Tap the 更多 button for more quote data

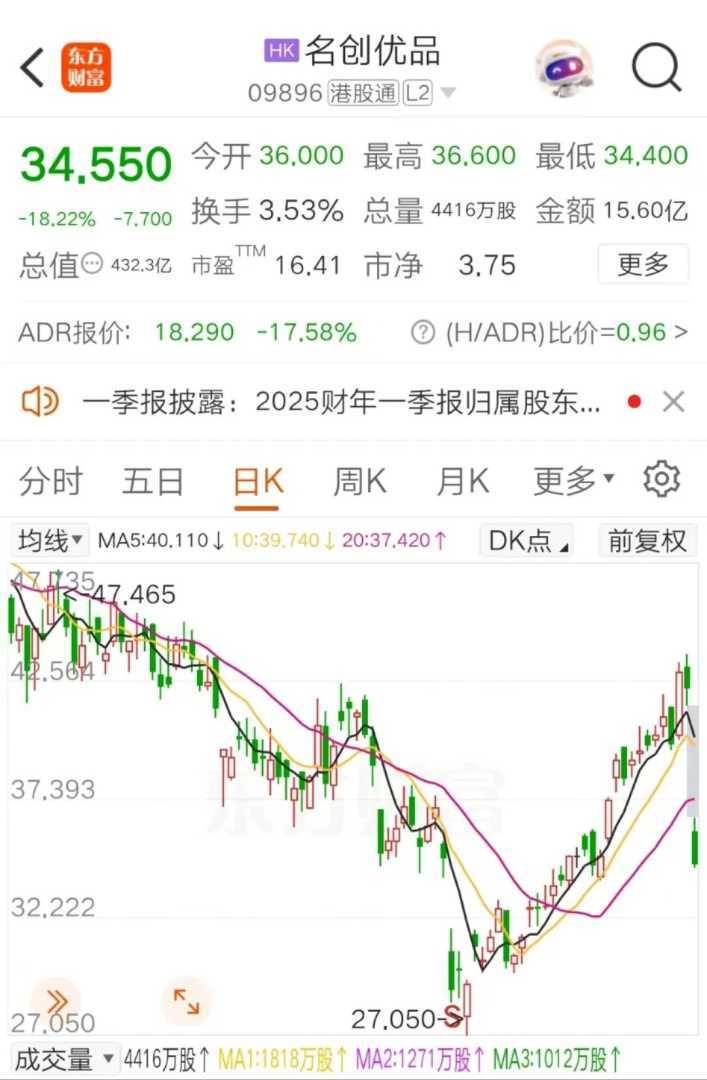point(643,264)
